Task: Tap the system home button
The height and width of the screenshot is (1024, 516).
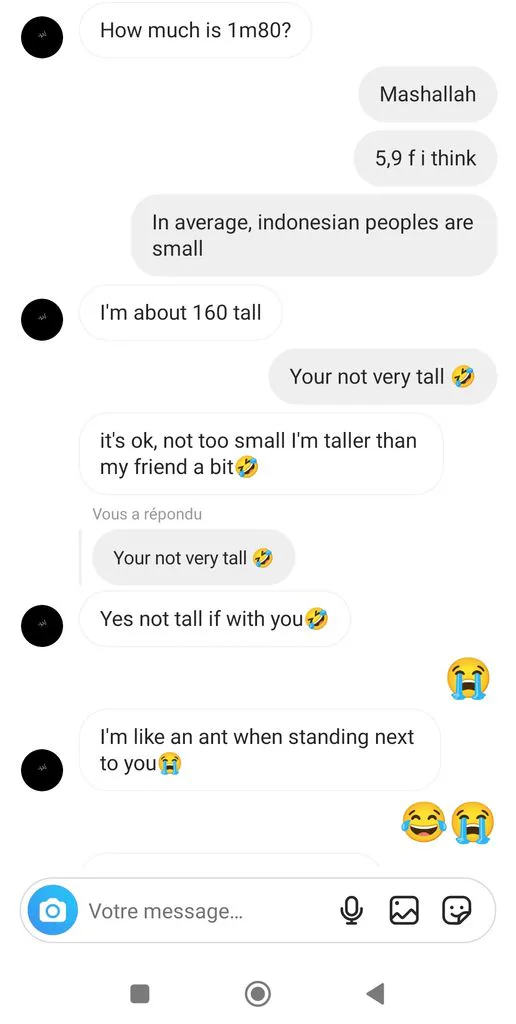Action: pyautogui.click(x=257, y=994)
